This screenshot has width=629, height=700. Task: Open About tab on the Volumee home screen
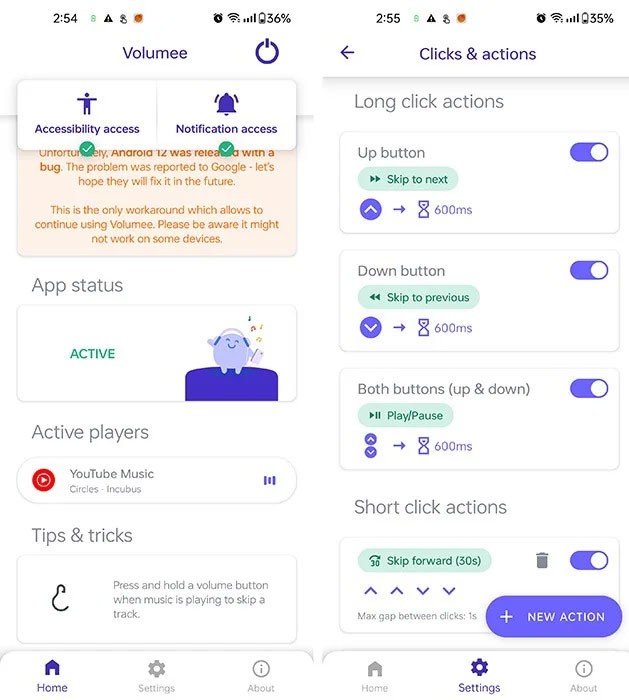(261, 675)
